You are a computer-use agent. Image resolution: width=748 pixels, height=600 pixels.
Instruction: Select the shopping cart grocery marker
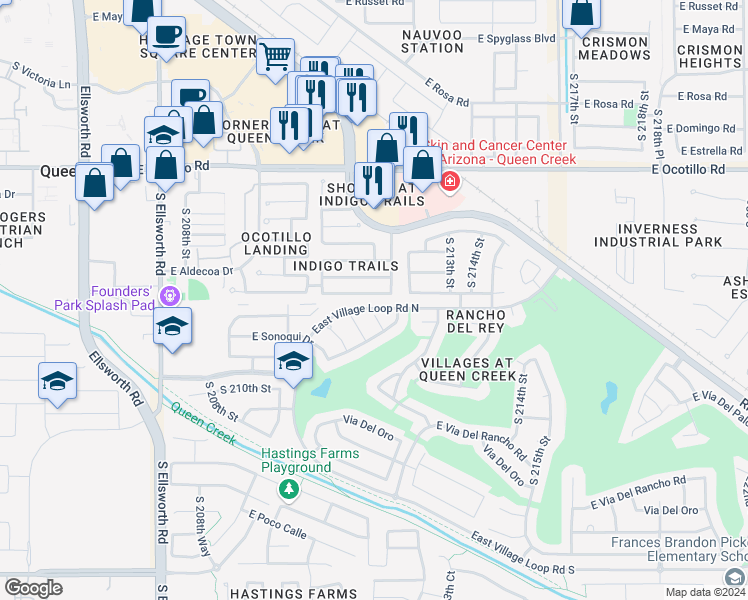pyautogui.click(x=275, y=58)
